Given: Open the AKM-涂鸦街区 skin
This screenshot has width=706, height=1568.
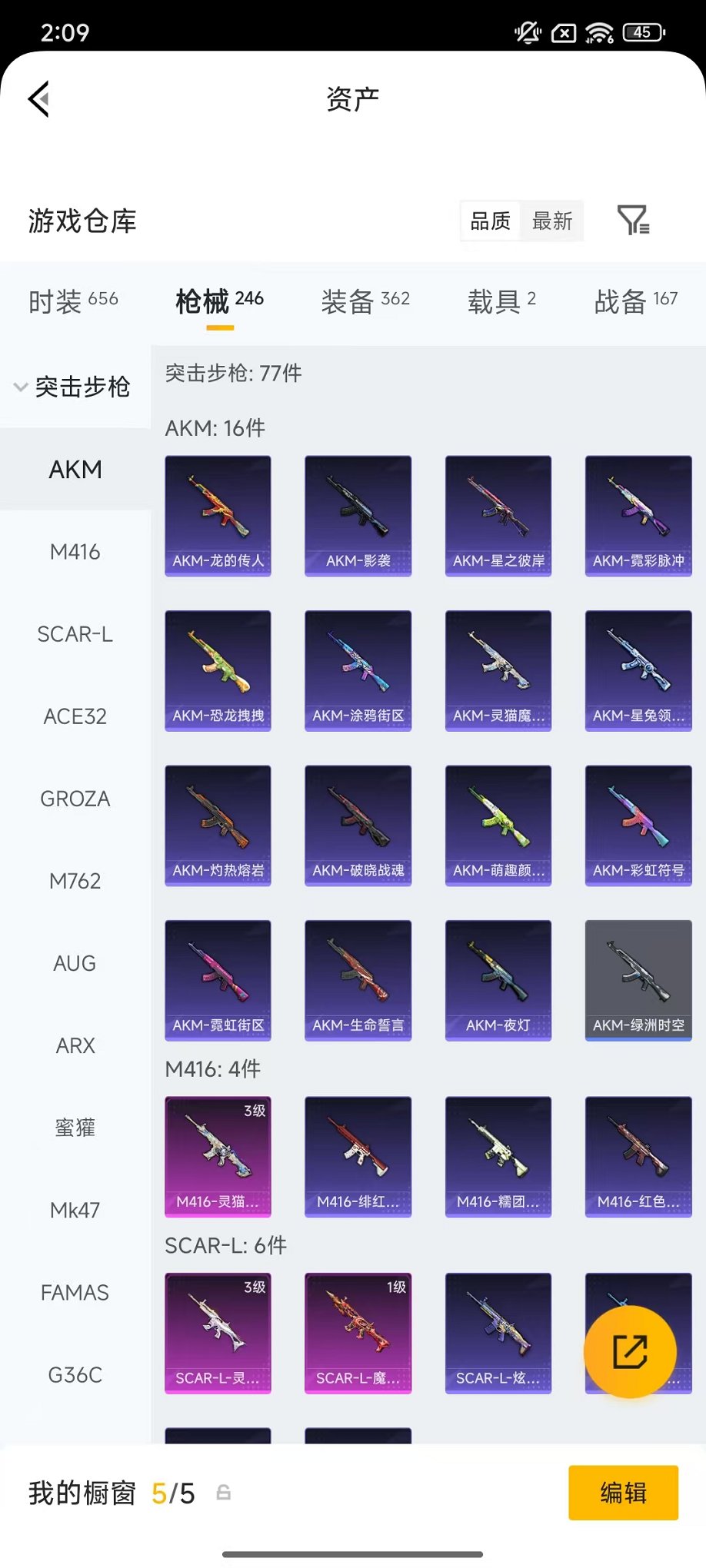Looking at the screenshot, I should coord(358,670).
